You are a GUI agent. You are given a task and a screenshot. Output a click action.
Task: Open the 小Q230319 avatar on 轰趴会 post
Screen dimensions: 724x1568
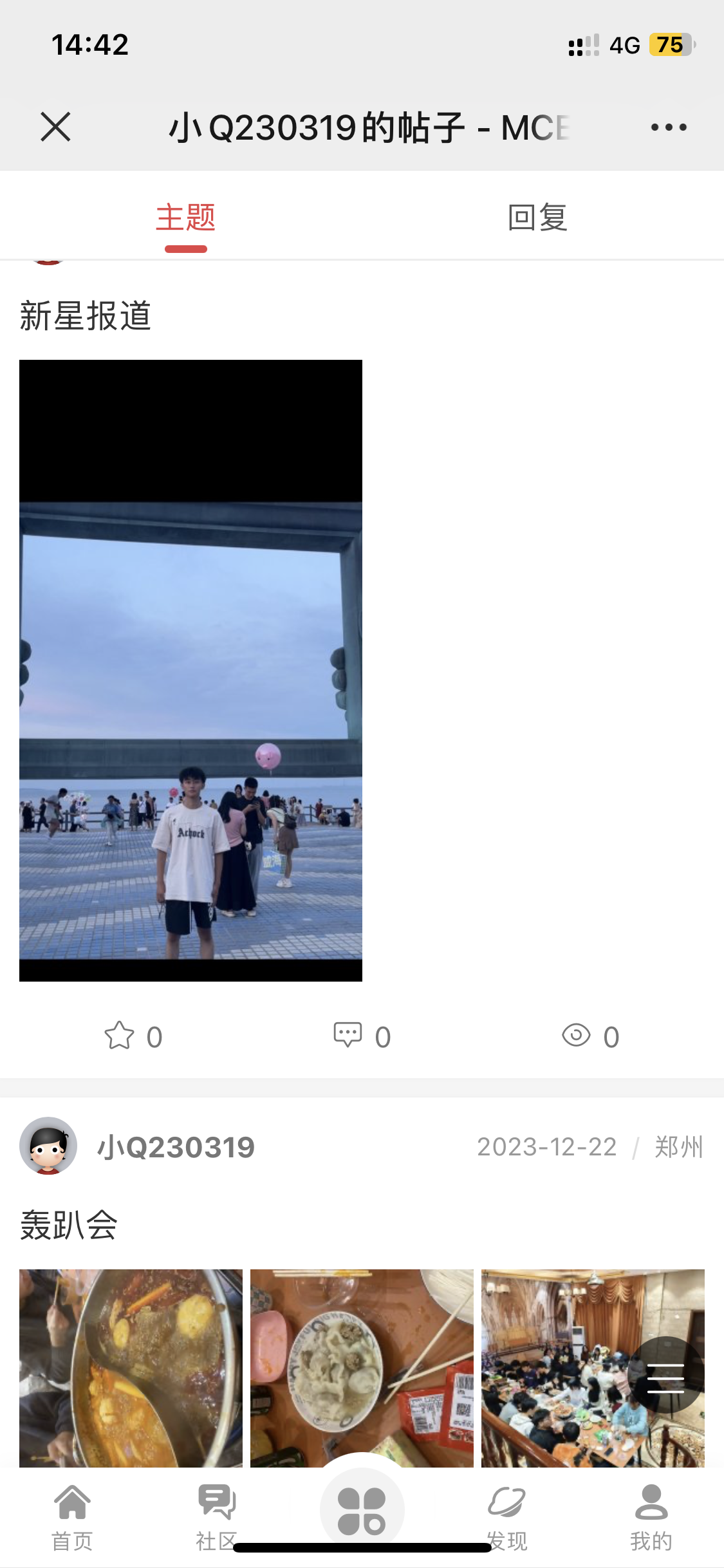coord(48,1146)
